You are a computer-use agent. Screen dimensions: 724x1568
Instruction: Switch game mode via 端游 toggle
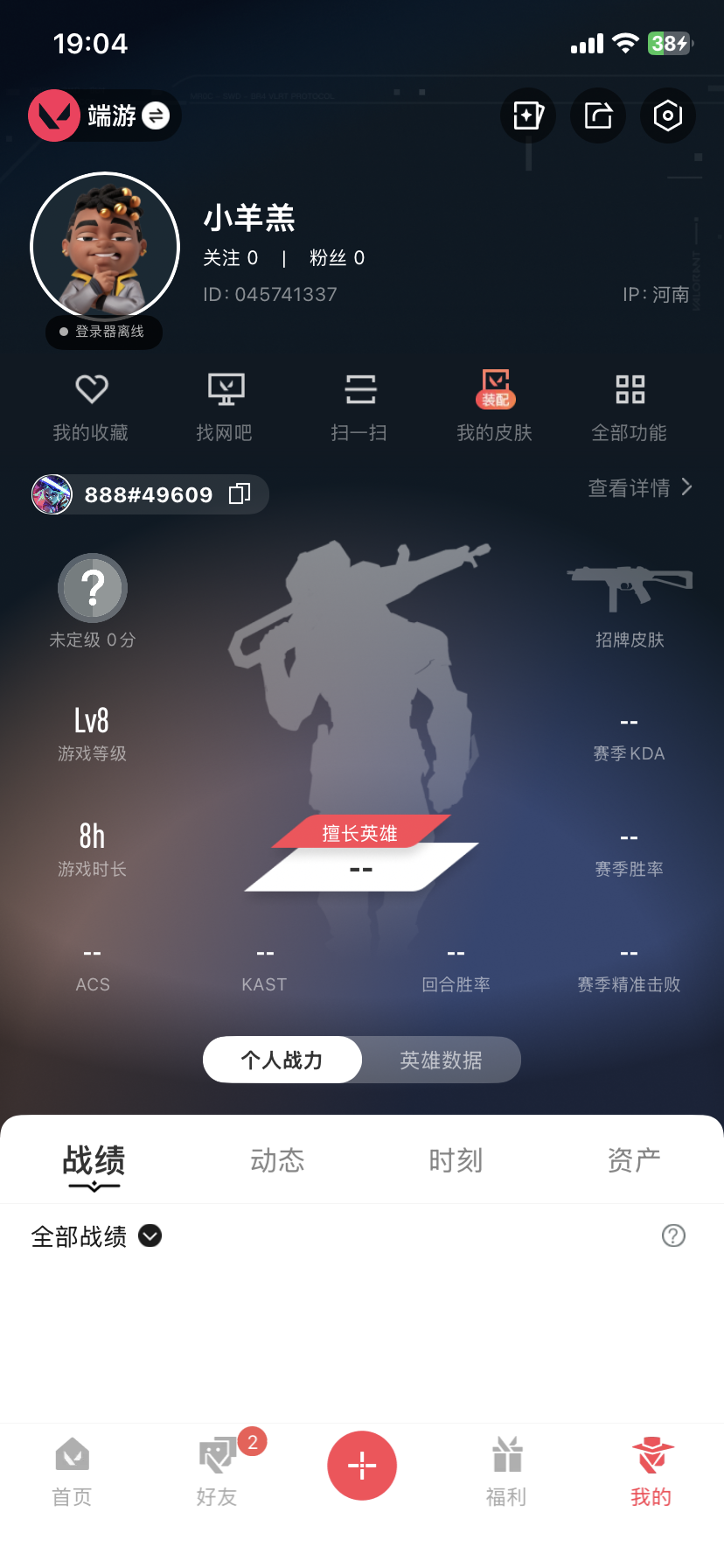155,115
